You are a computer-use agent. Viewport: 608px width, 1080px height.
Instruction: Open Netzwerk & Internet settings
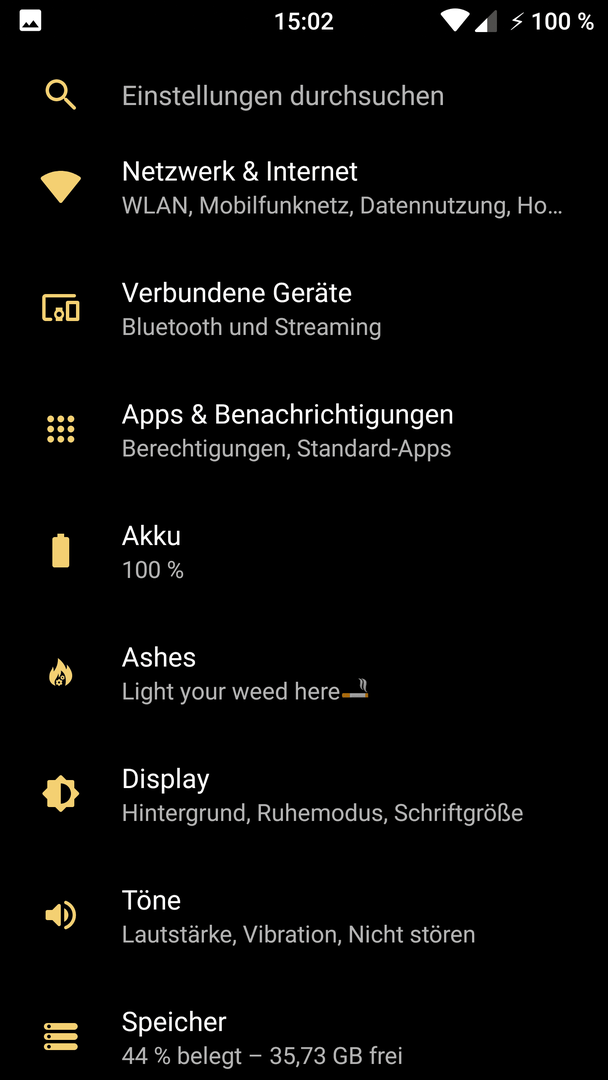(x=304, y=188)
